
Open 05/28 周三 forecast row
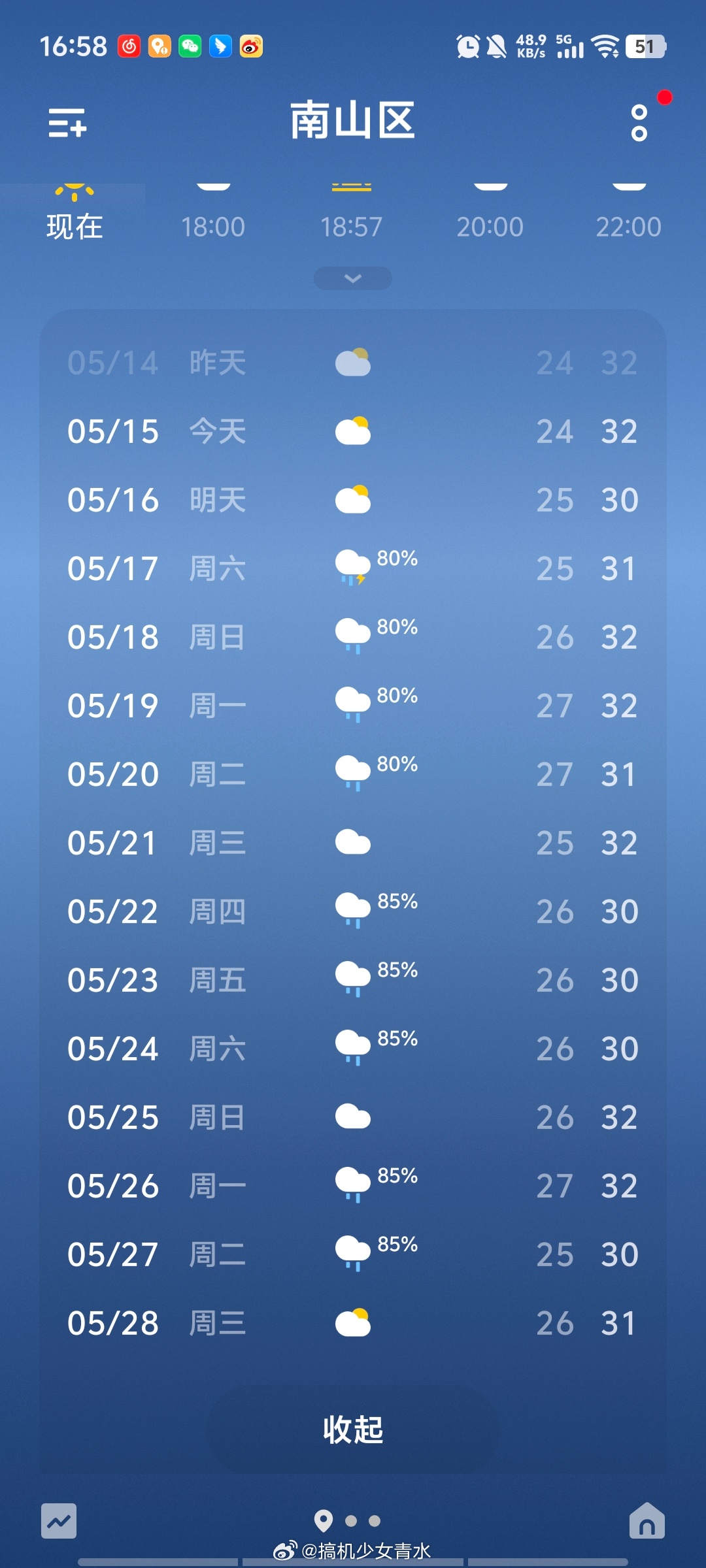[353, 1323]
